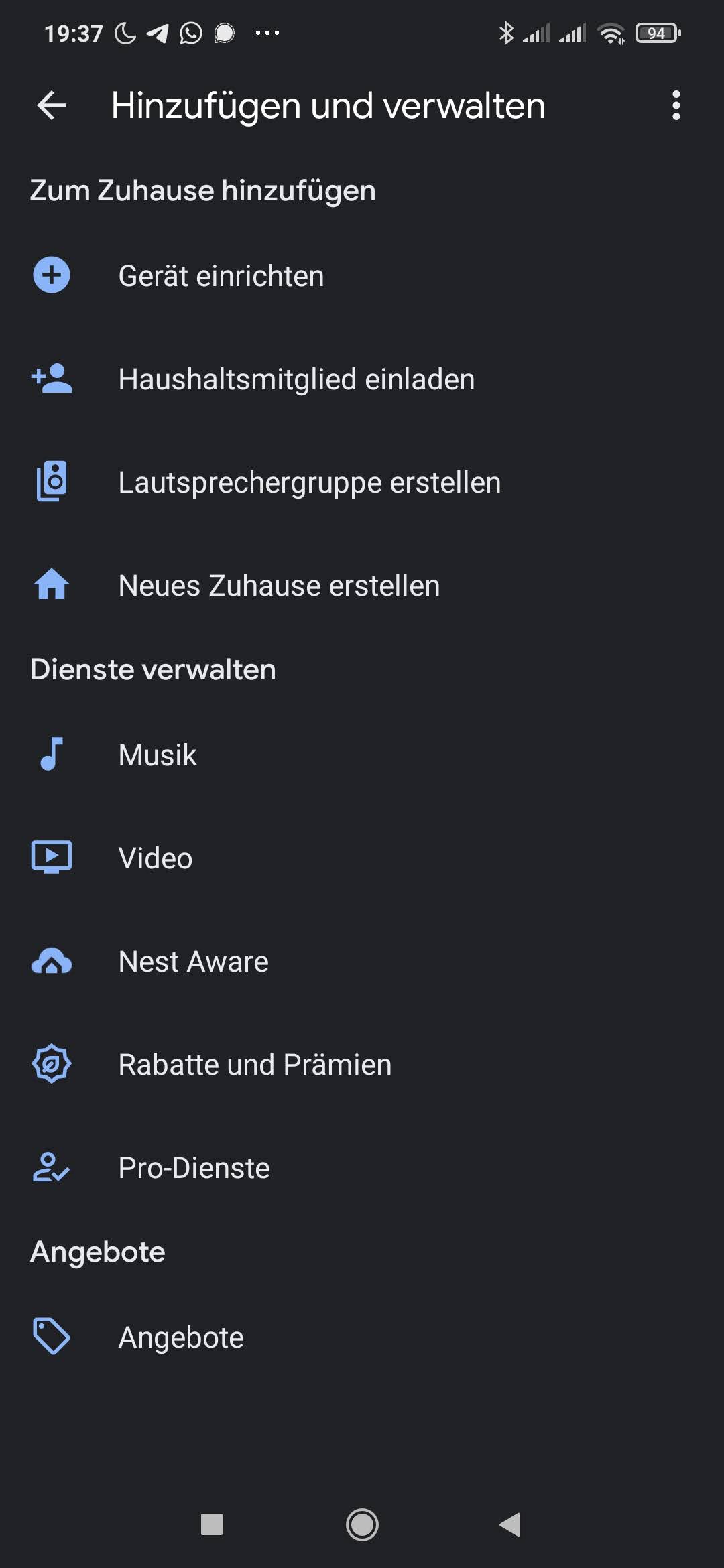Open recent apps via square button

212,1524
